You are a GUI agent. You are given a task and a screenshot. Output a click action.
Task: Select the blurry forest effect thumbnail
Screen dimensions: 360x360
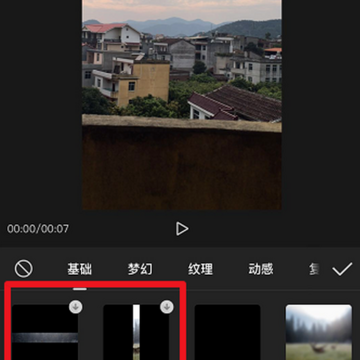point(319,332)
